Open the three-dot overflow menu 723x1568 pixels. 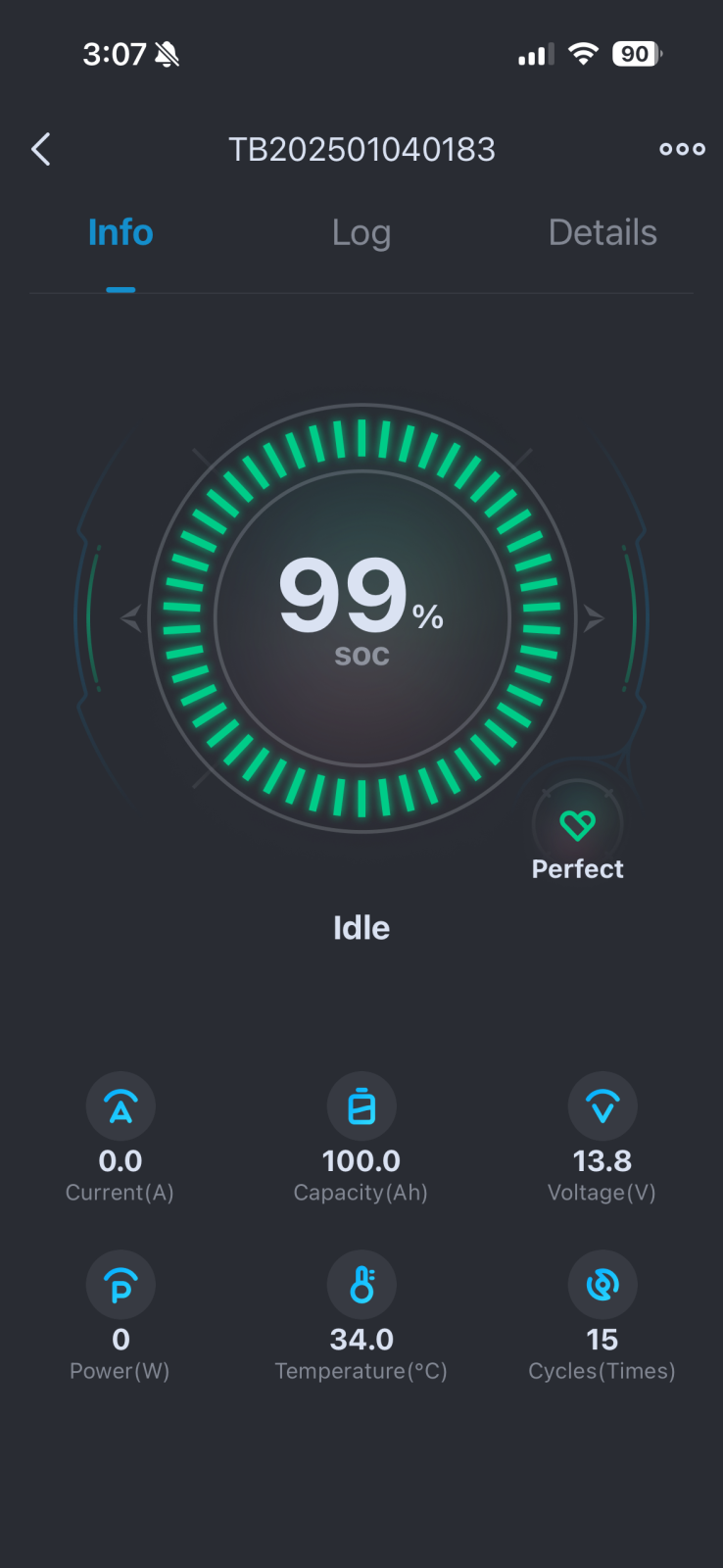pyautogui.click(x=682, y=149)
